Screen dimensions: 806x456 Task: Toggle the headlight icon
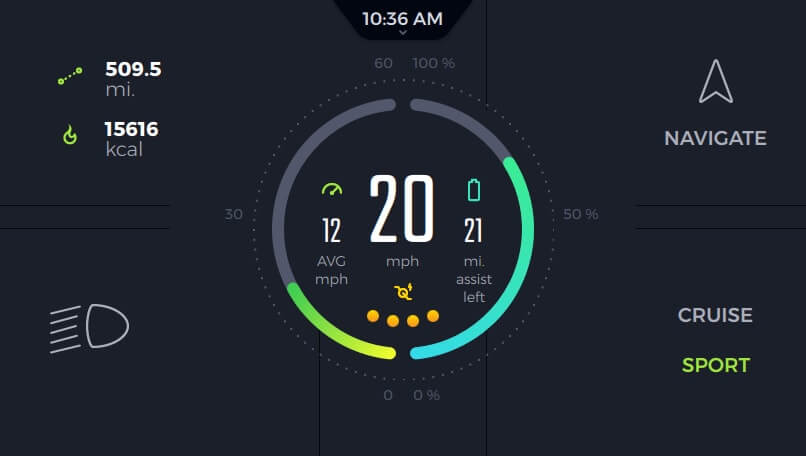point(90,326)
